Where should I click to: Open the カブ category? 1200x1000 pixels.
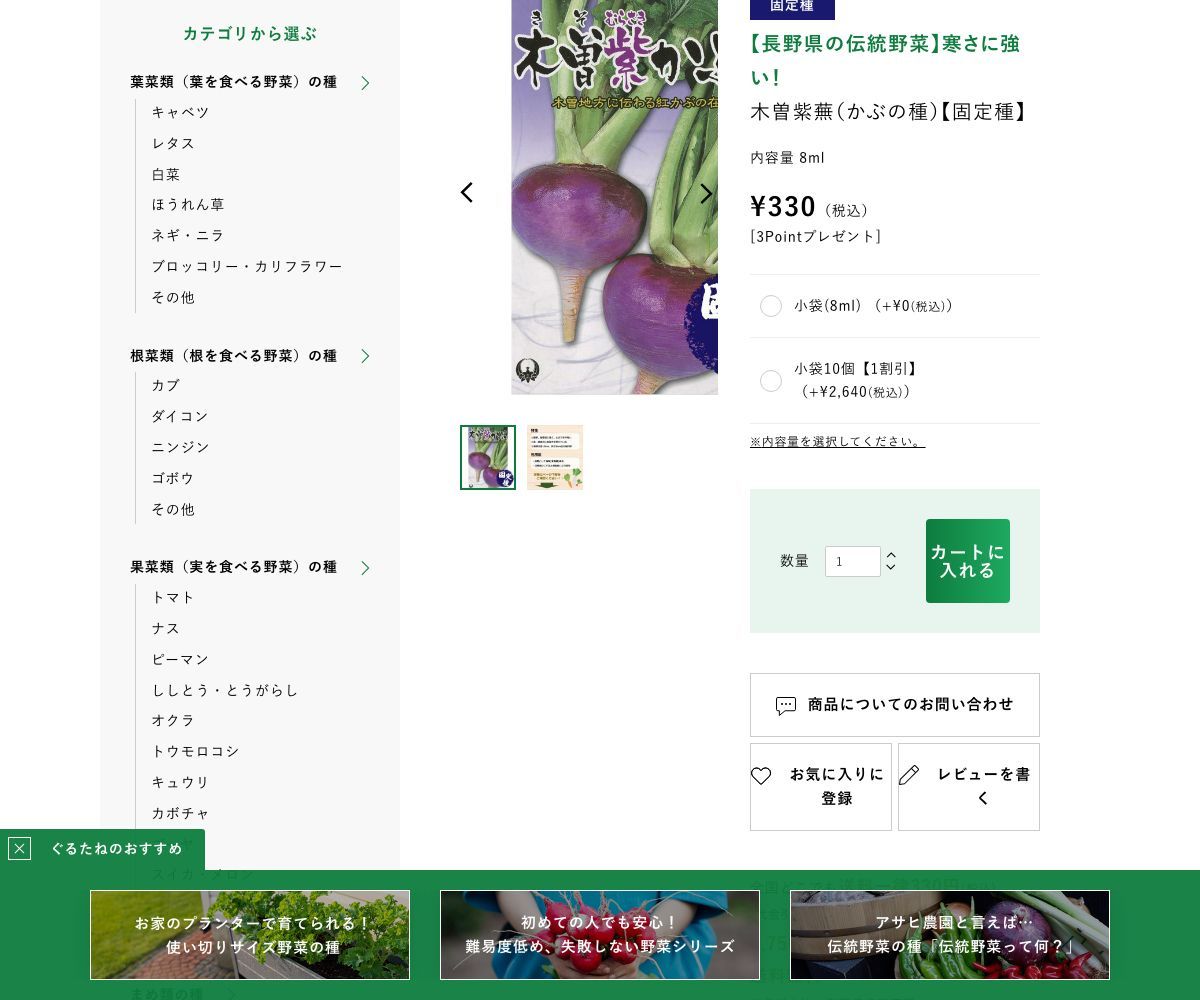point(166,385)
